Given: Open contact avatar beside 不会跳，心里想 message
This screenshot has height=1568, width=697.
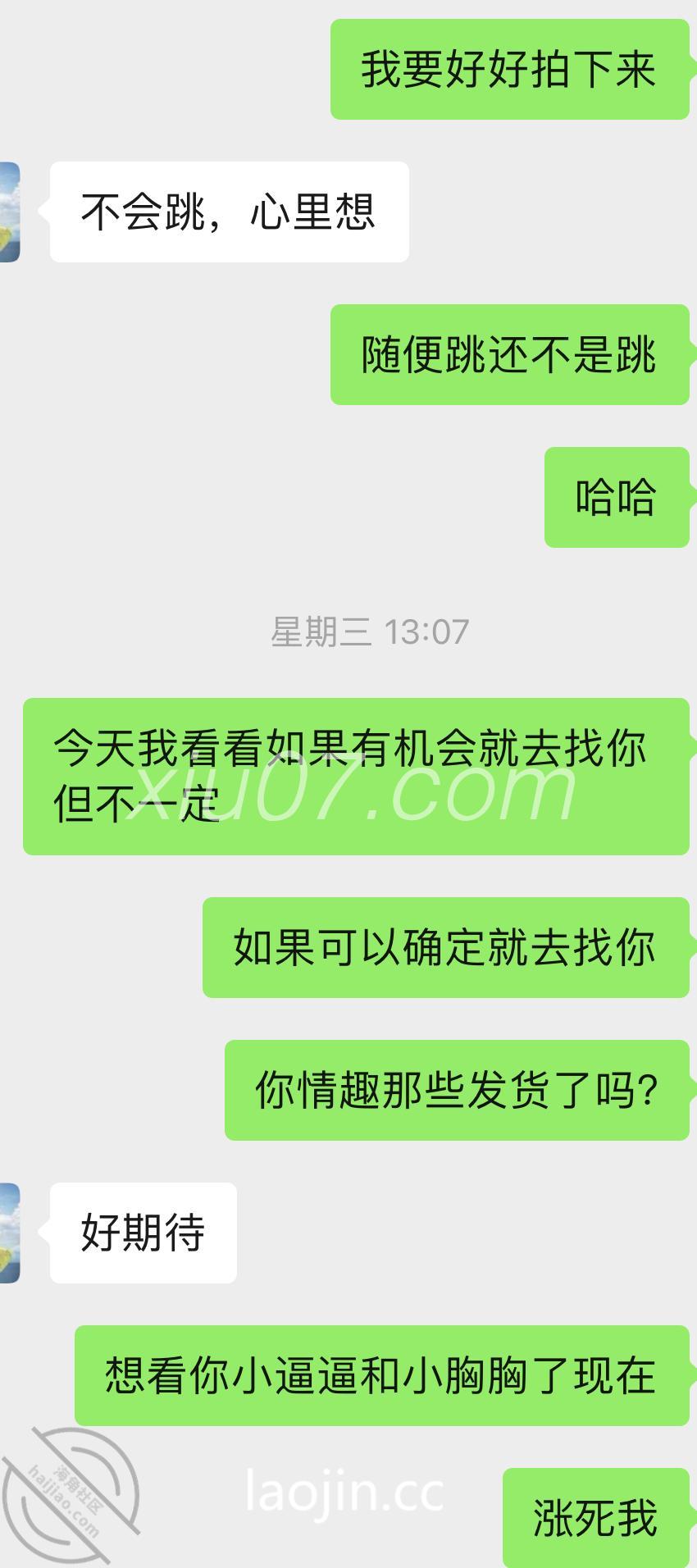Looking at the screenshot, I should [x=9, y=212].
